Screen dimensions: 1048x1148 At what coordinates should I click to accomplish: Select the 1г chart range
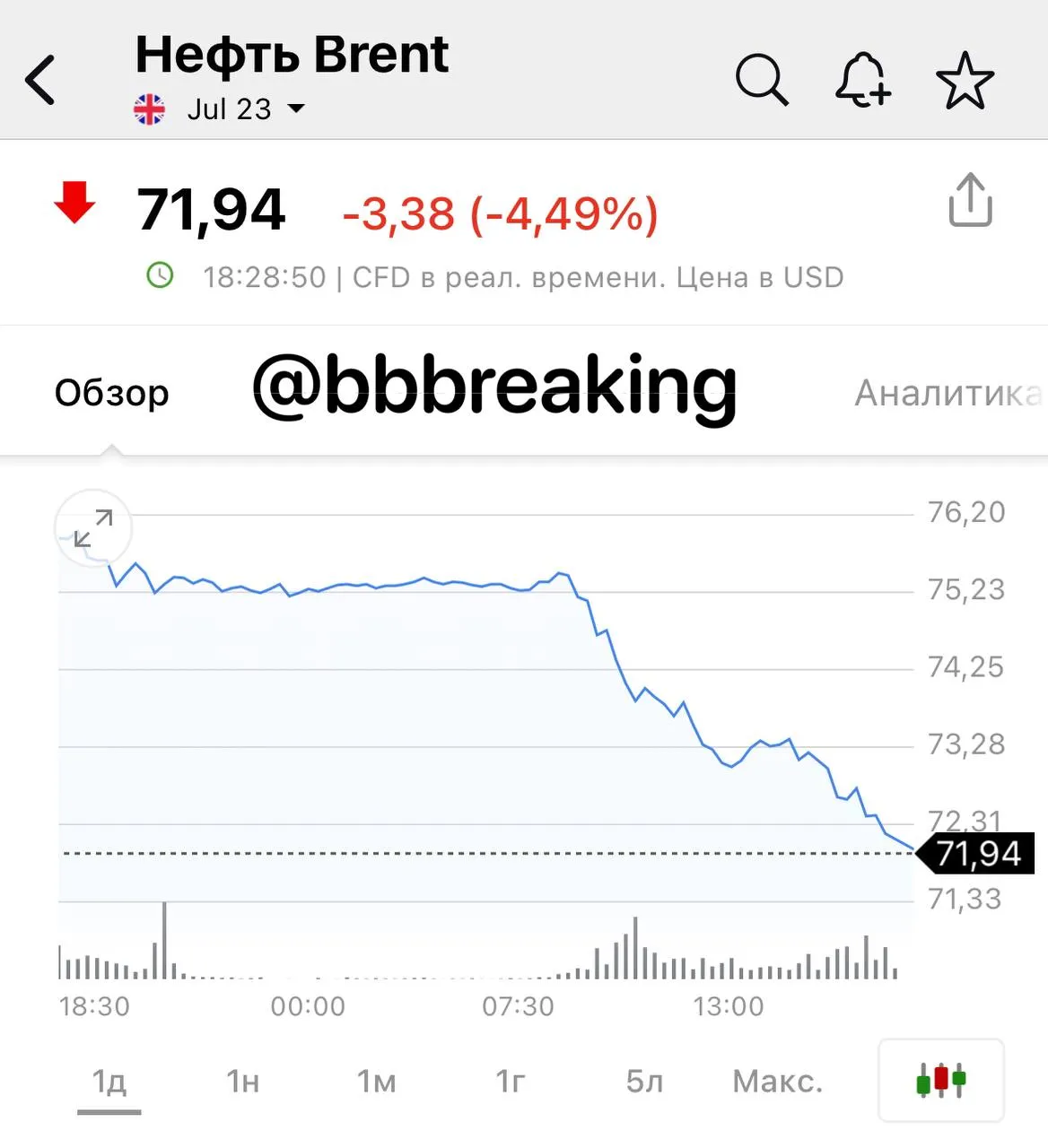pyautogui.click(x=510, y=1082)
